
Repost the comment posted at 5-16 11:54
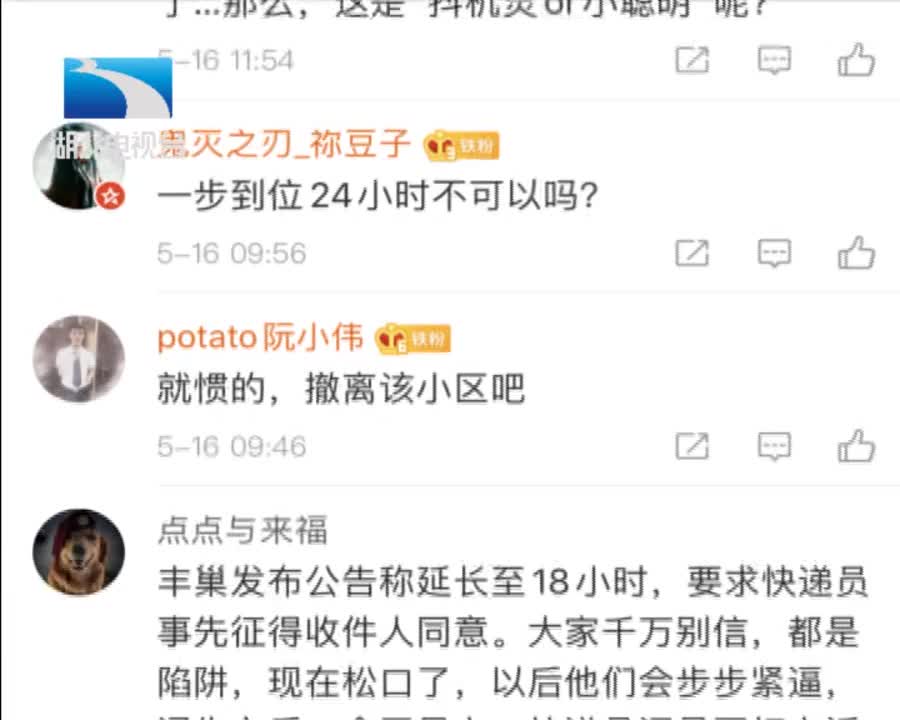[x=692, y=60]
